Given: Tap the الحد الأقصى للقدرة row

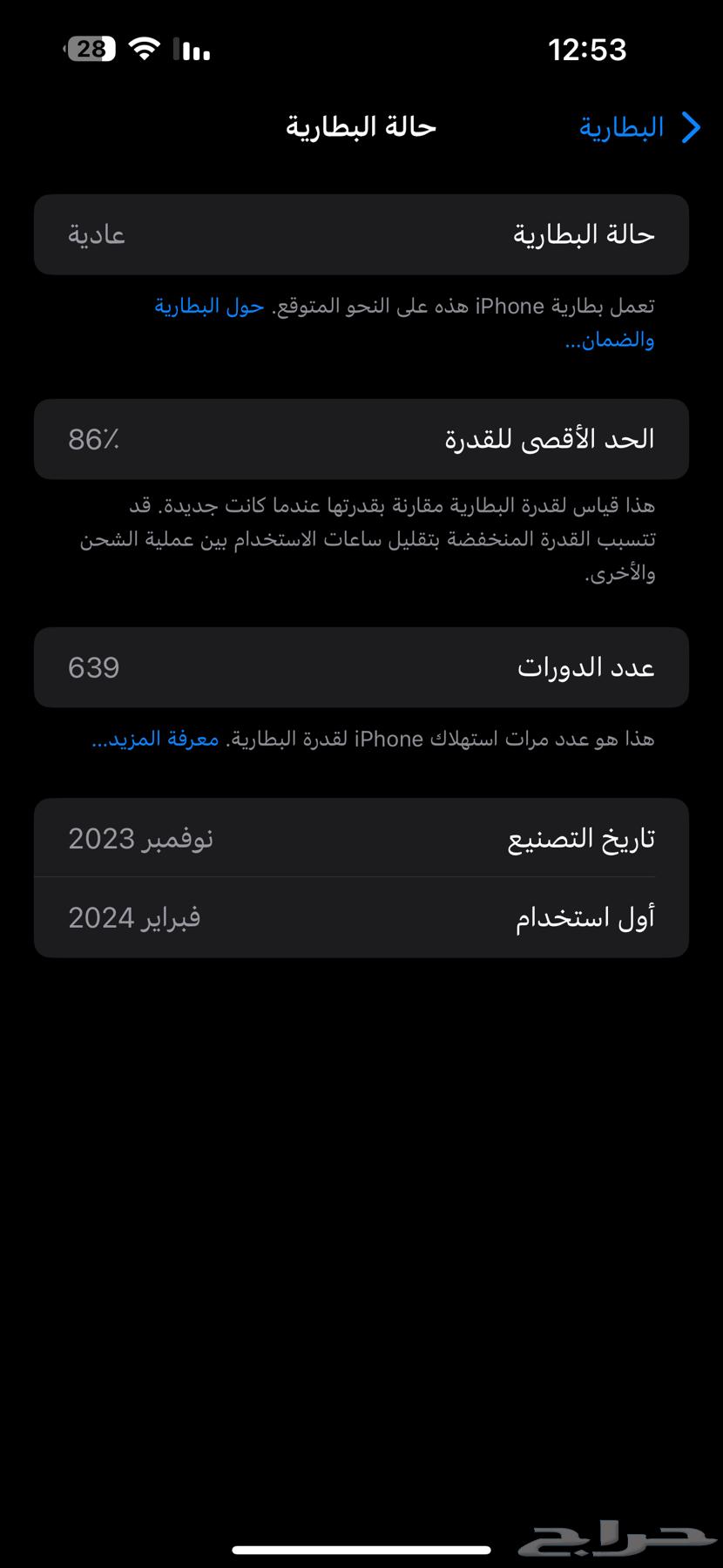Looking at the screenshot, I should 361,439.
